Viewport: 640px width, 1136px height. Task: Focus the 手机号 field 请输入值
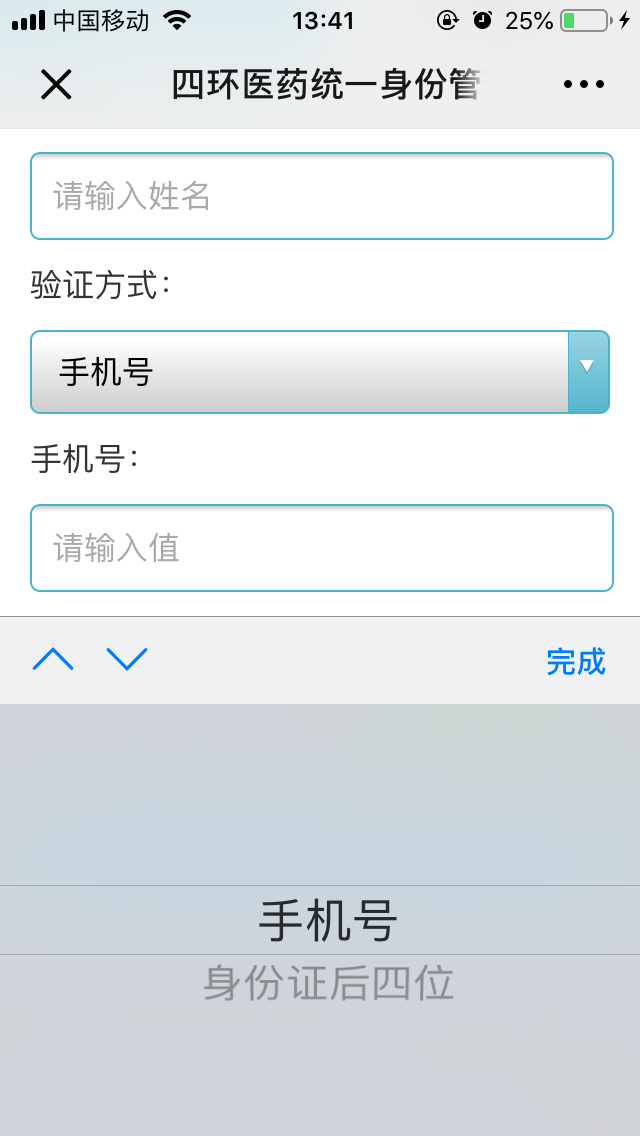(x=321, y=548)
